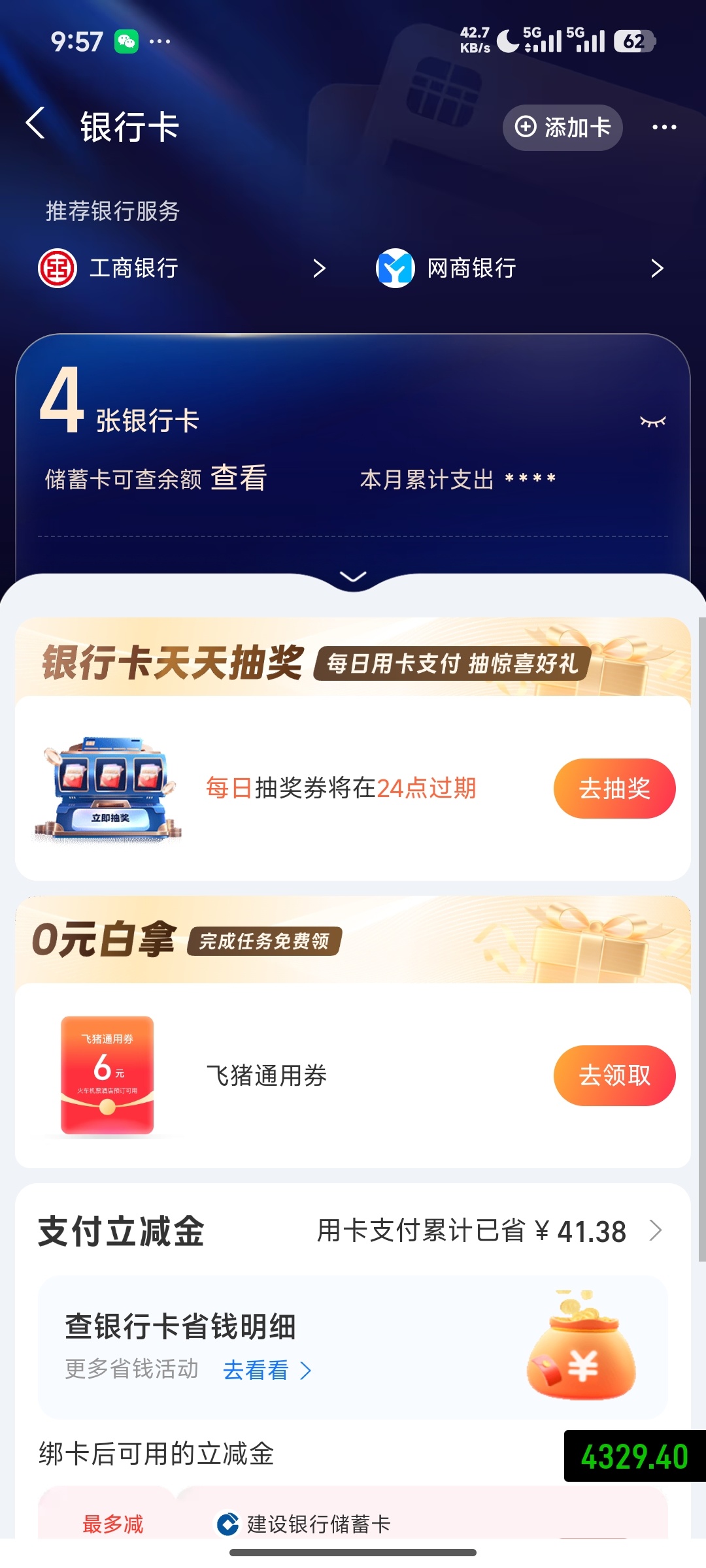Screen dimensions: 706x1568
Task: Go back from the 银行卡 page
Action: 36,124
